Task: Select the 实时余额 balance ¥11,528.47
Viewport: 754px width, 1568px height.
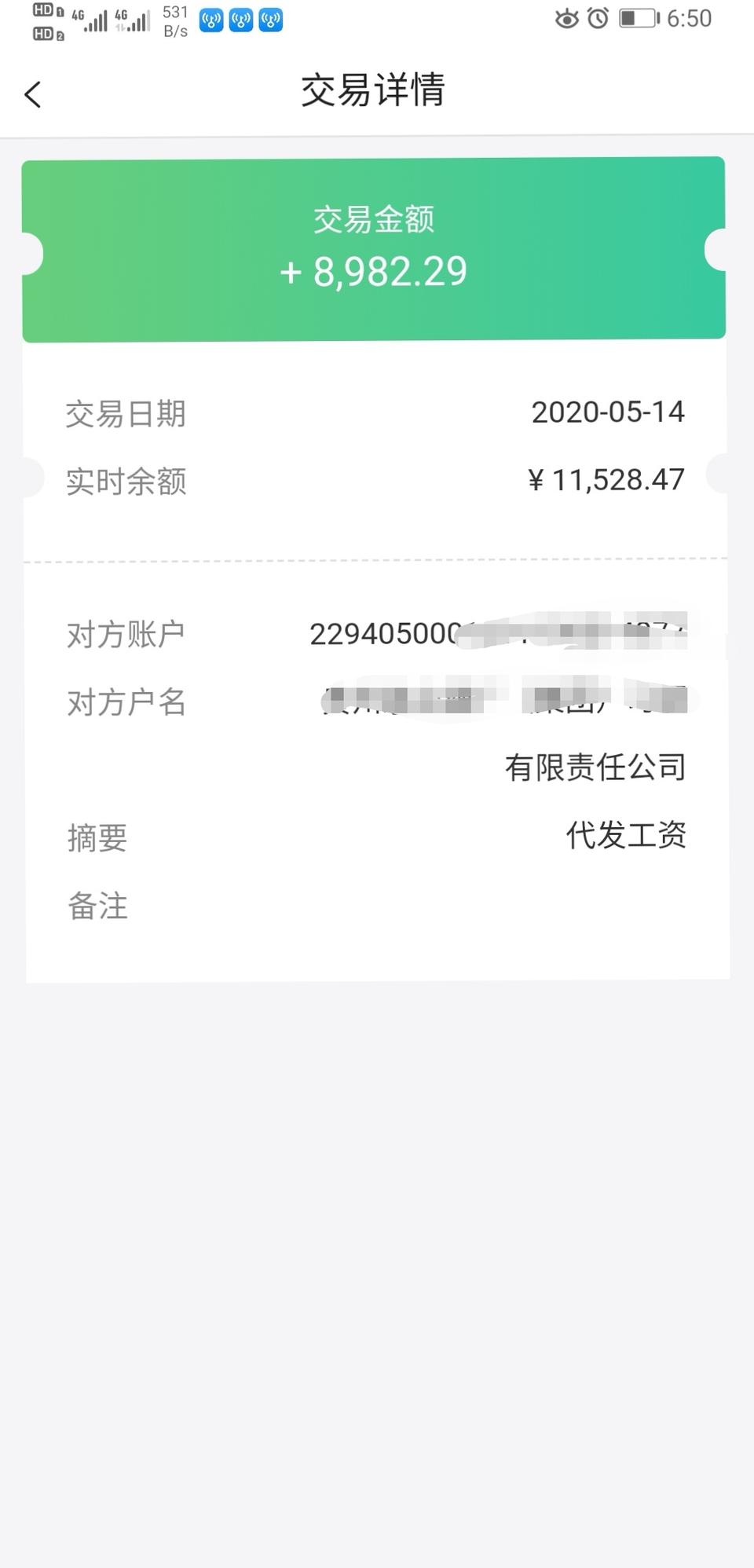Action: coord(605,480)
